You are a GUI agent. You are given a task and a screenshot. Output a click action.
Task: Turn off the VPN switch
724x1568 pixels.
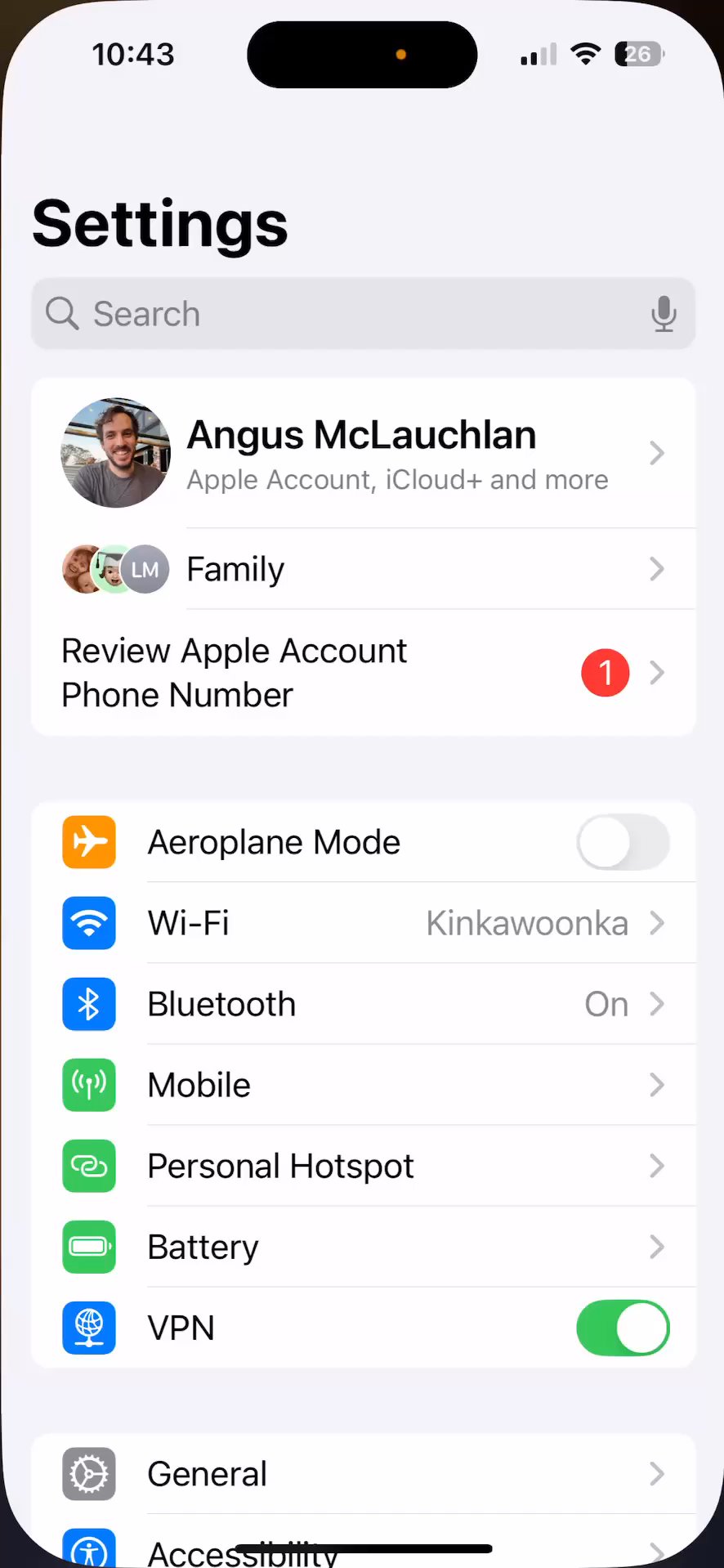tap(623, 1328)
